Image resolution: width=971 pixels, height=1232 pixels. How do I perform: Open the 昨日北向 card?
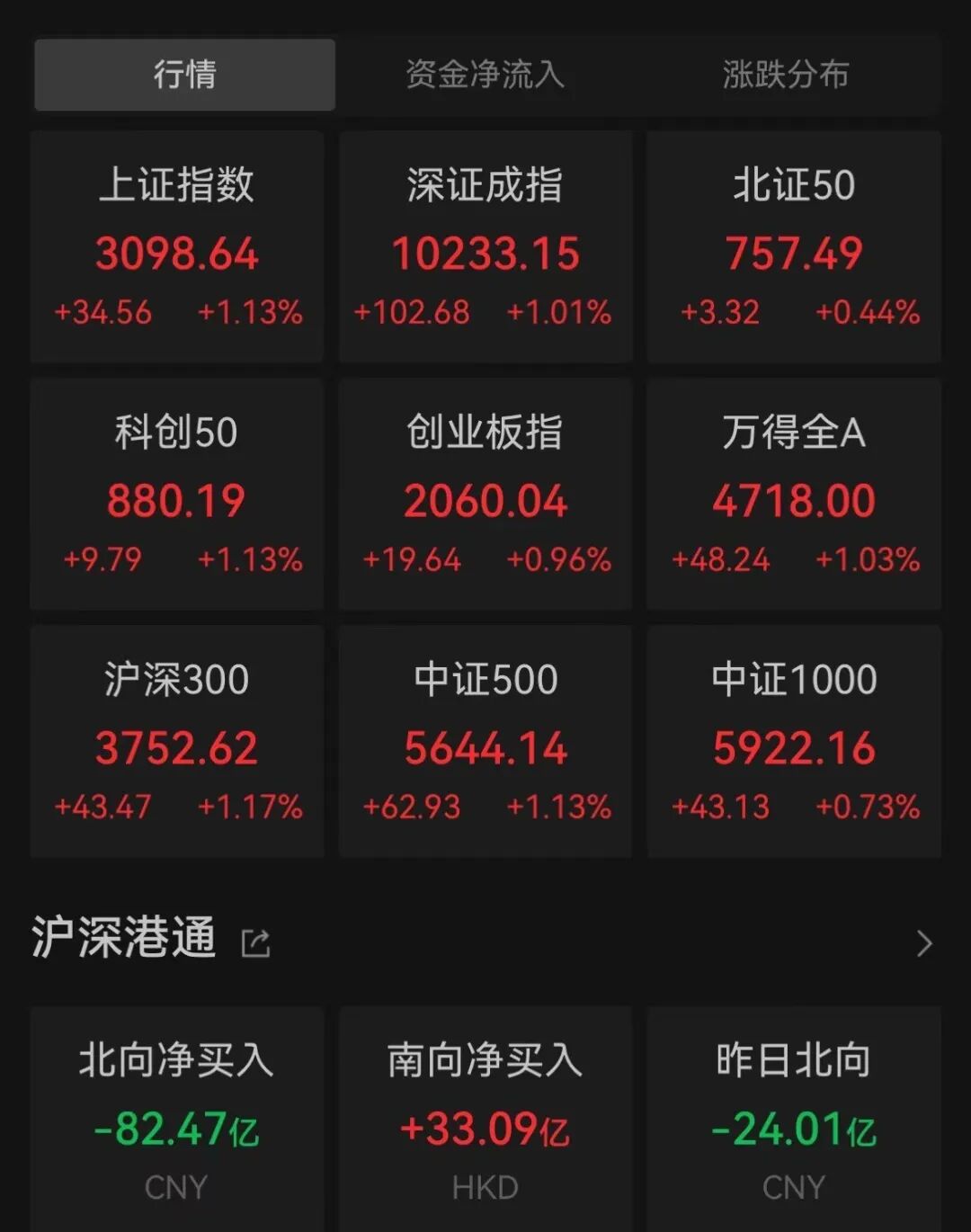(x=794, y=1120)
